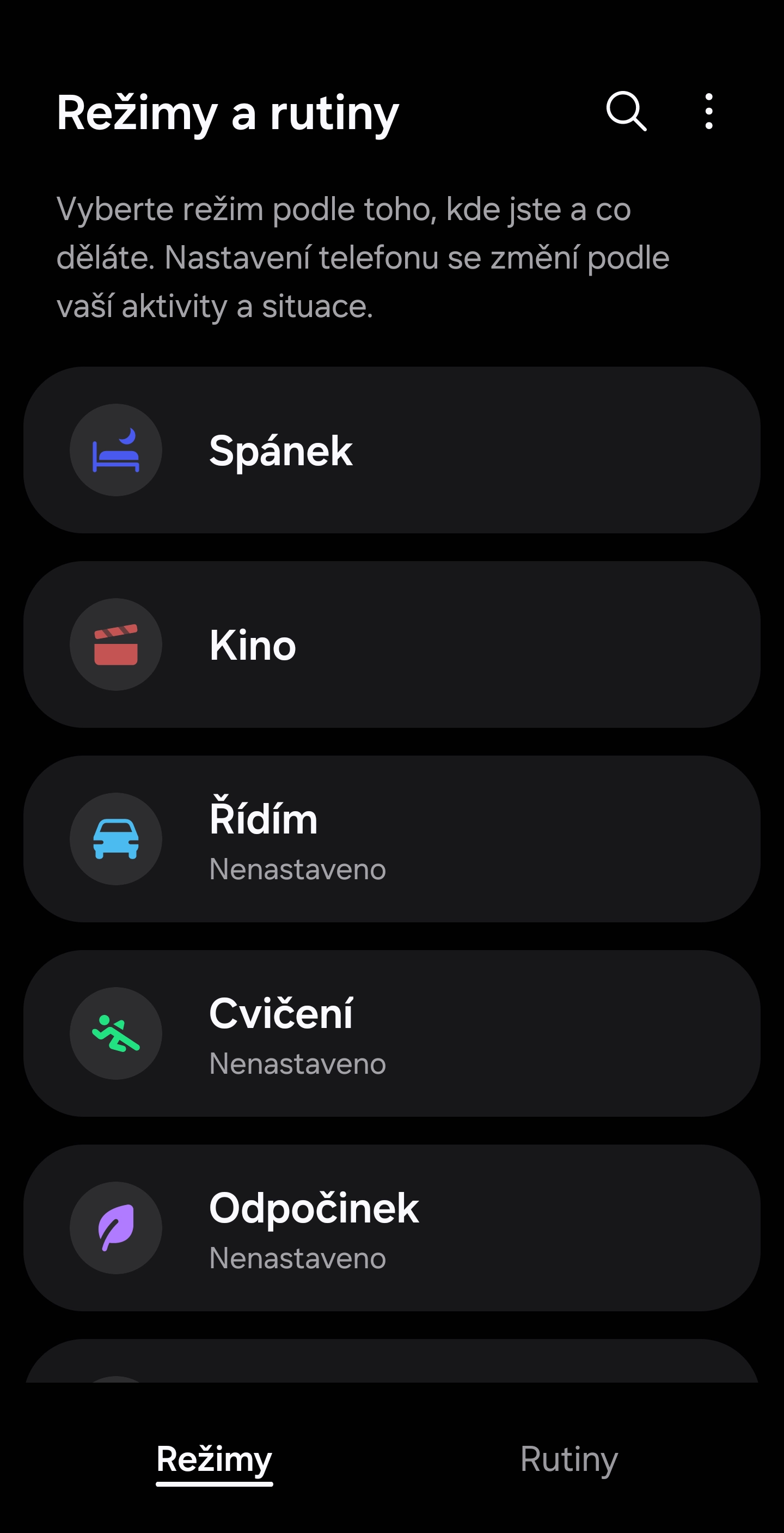Image resolution: width=784 pixels, height=1533 pixels.
Task: Open the three-dot overflow menu
Action: pos(708,111)
